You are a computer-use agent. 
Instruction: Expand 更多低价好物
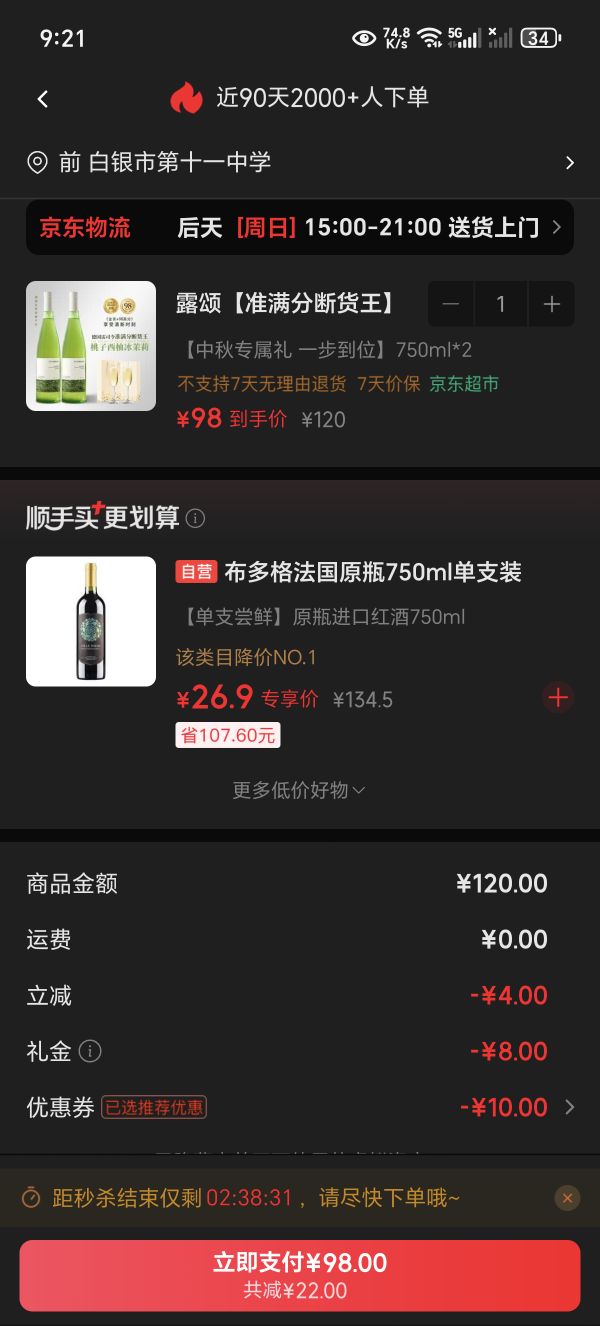tap(299, 790)
